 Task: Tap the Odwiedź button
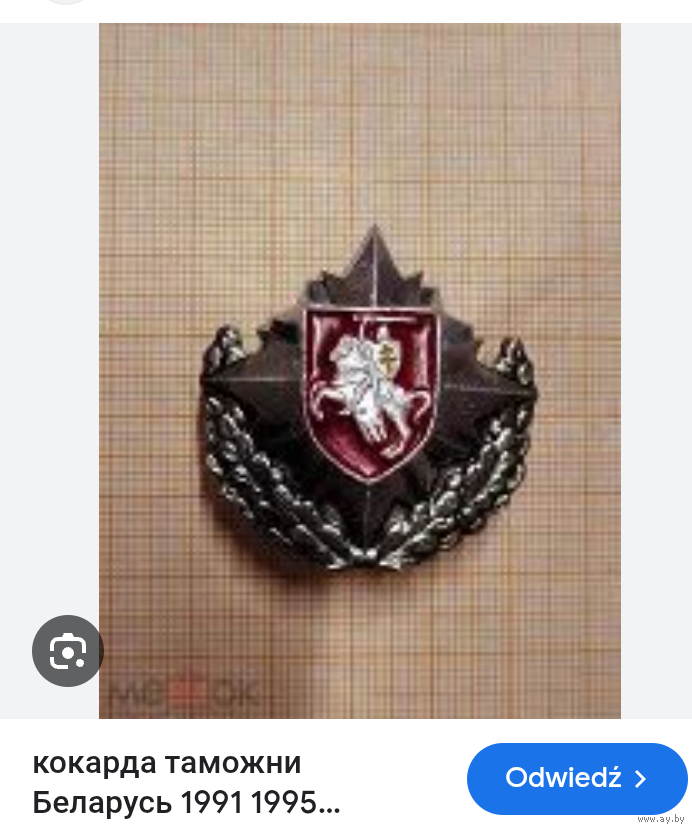(577, 778)
